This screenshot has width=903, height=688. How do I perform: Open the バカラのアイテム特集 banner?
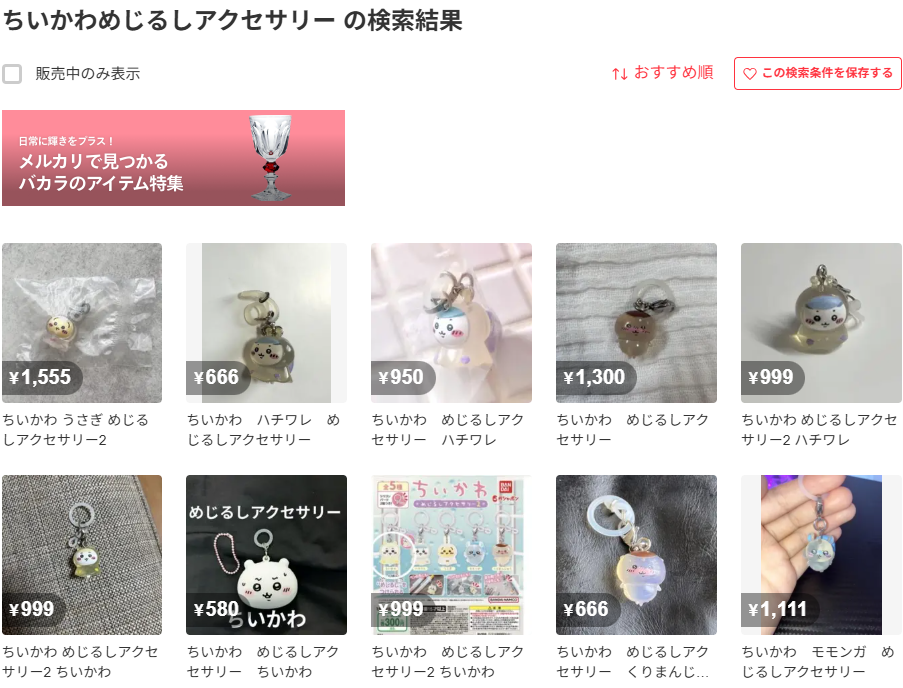[x=173, y=158]
